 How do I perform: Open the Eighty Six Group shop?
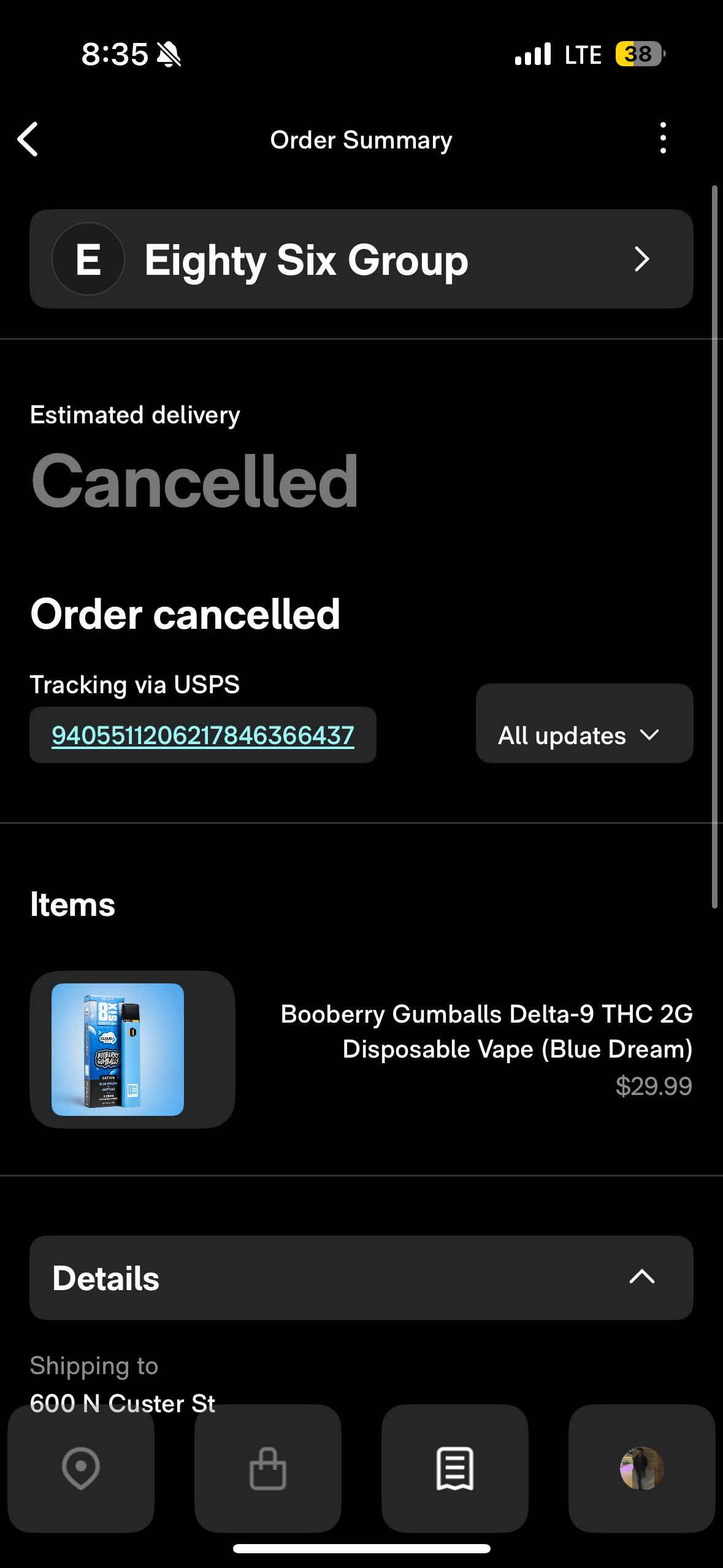[x=361, y=259]
